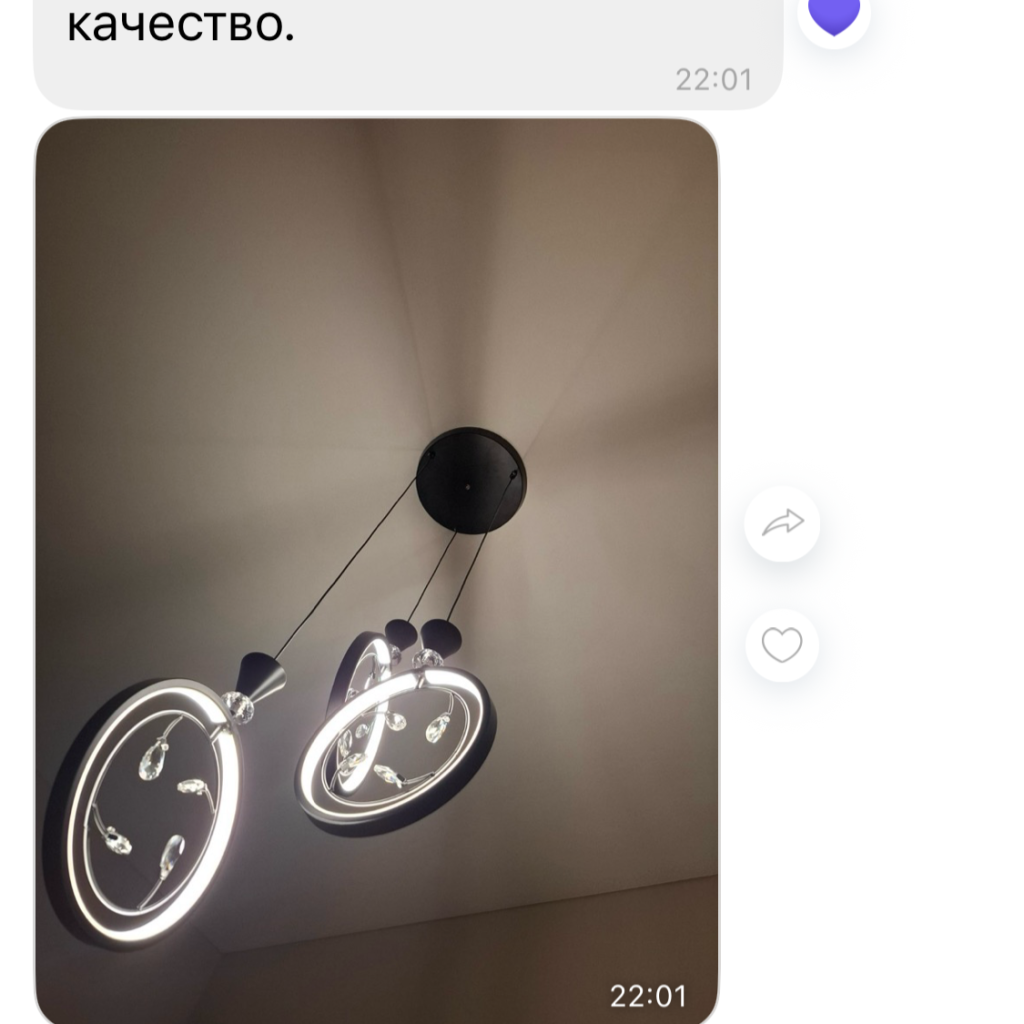Tap the purple heart reaction on text message

pos(833,14)
